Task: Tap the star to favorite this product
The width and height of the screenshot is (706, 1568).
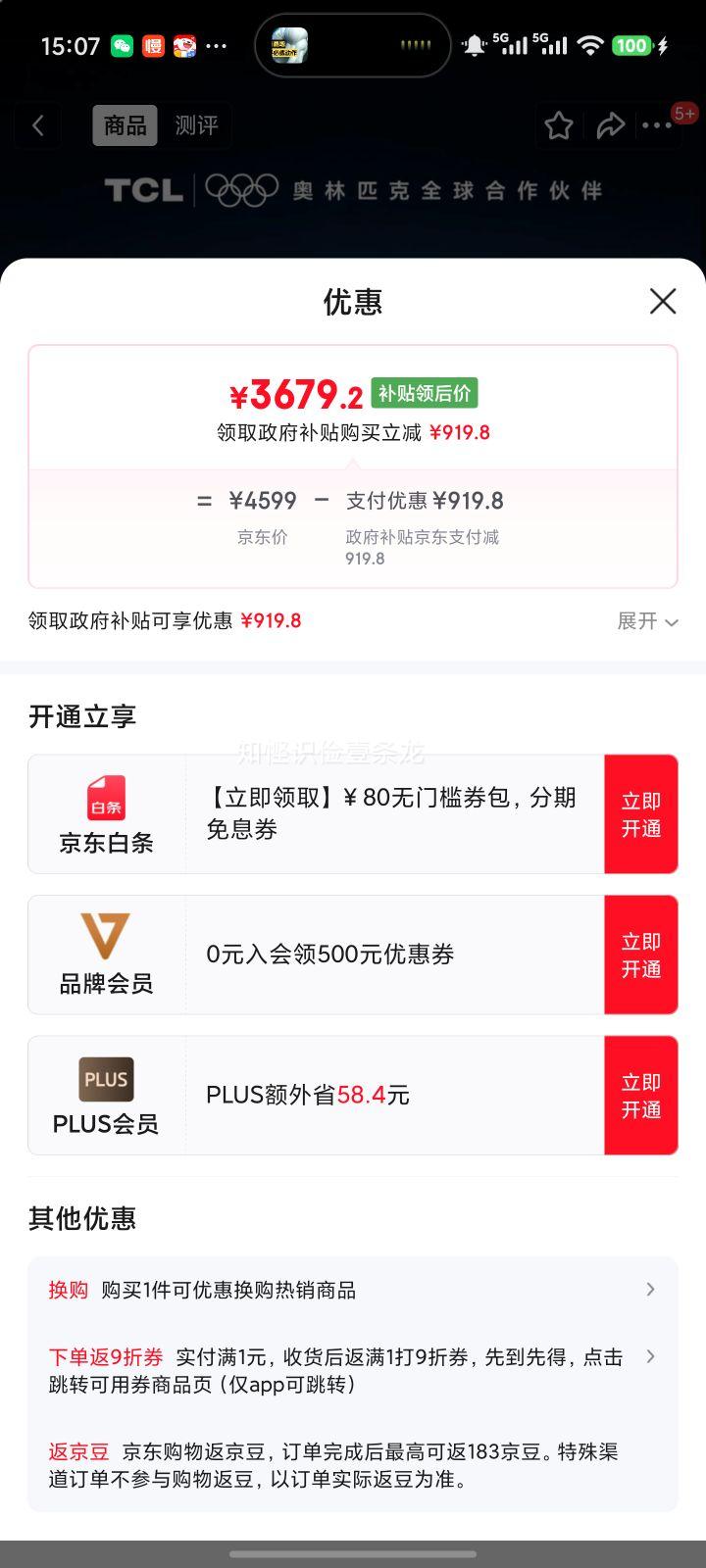Action: (x=558, y=125)
